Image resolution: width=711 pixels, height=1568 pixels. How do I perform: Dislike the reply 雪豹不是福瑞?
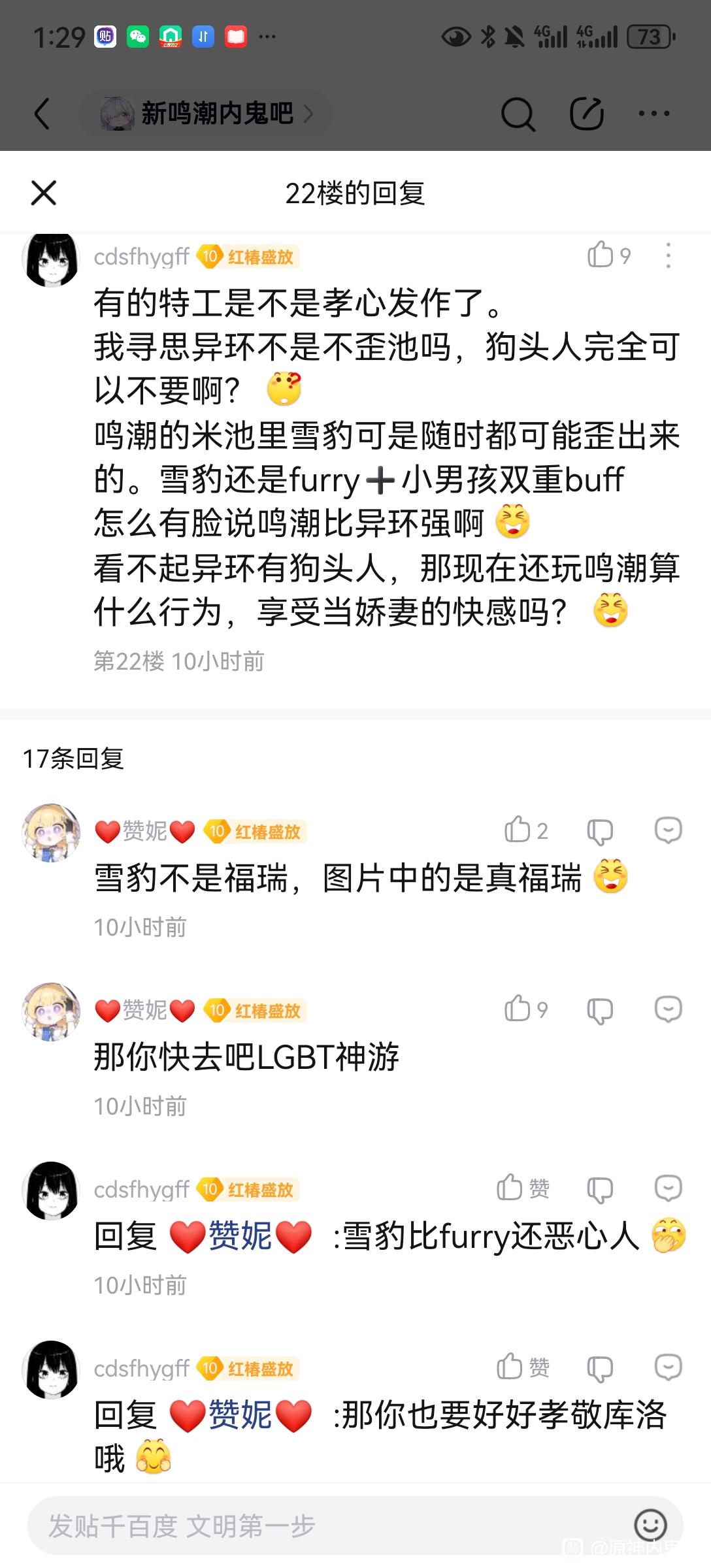click(599, 831)
